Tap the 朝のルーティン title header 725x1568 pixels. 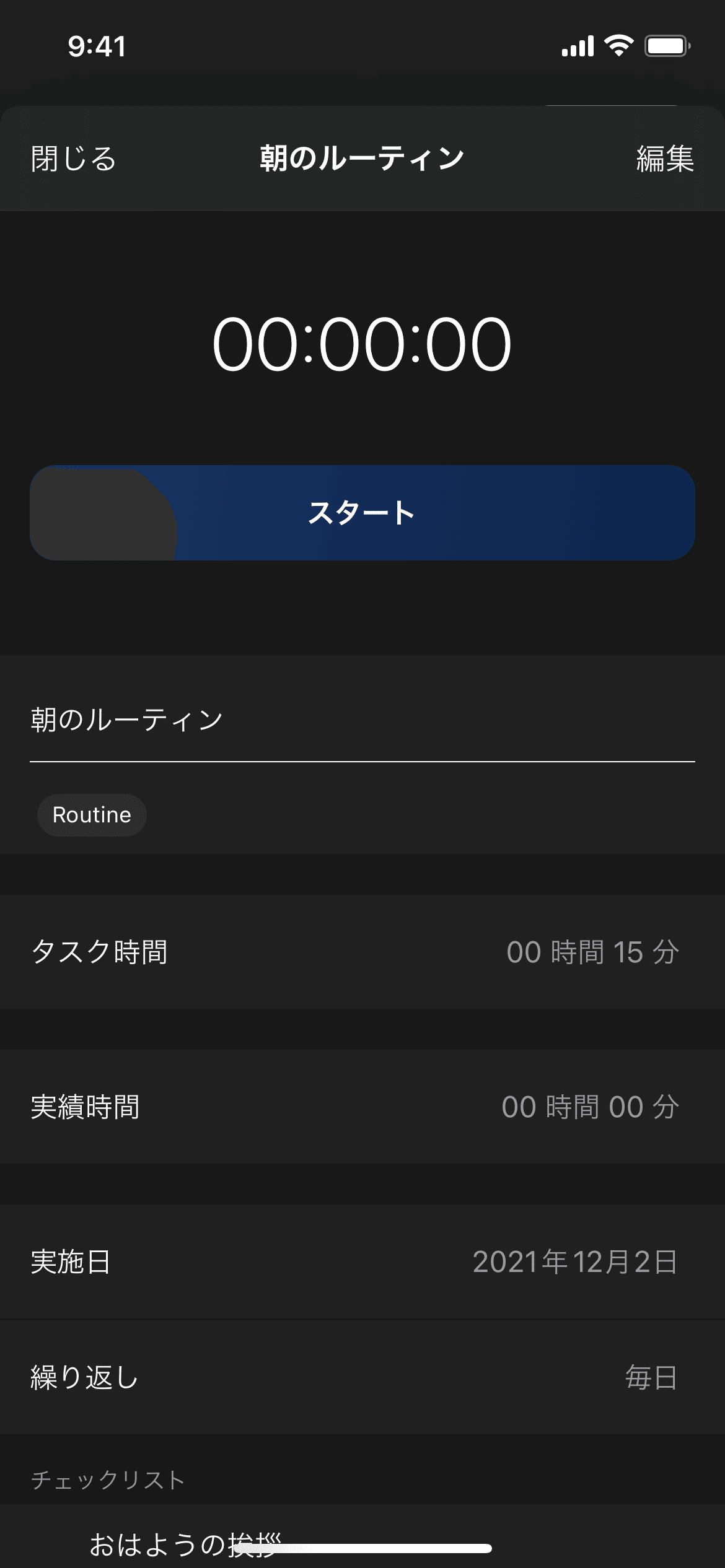coord(362,156)
